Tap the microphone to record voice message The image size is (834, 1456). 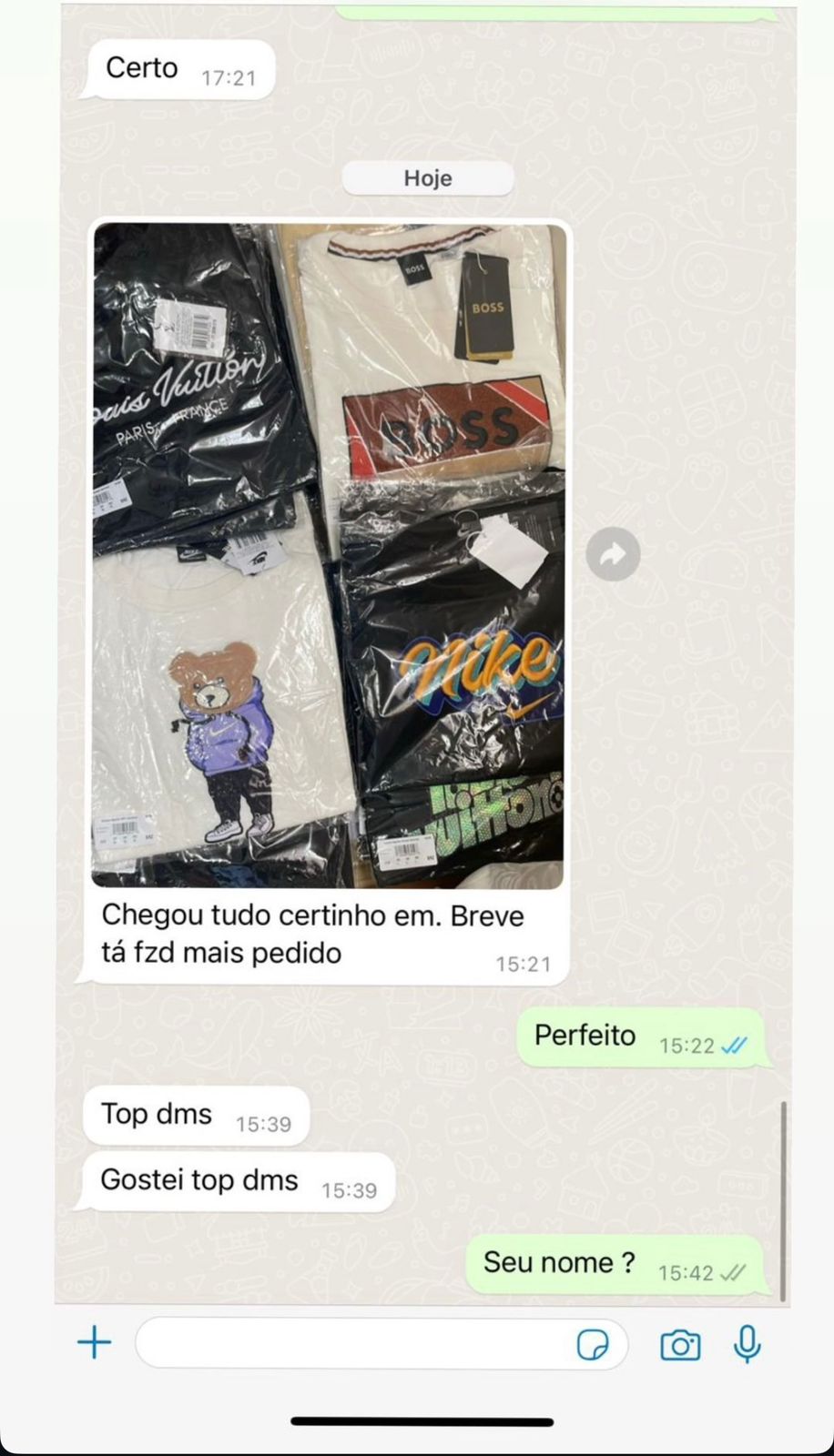pyautogui.click(x=748, y=1344)
